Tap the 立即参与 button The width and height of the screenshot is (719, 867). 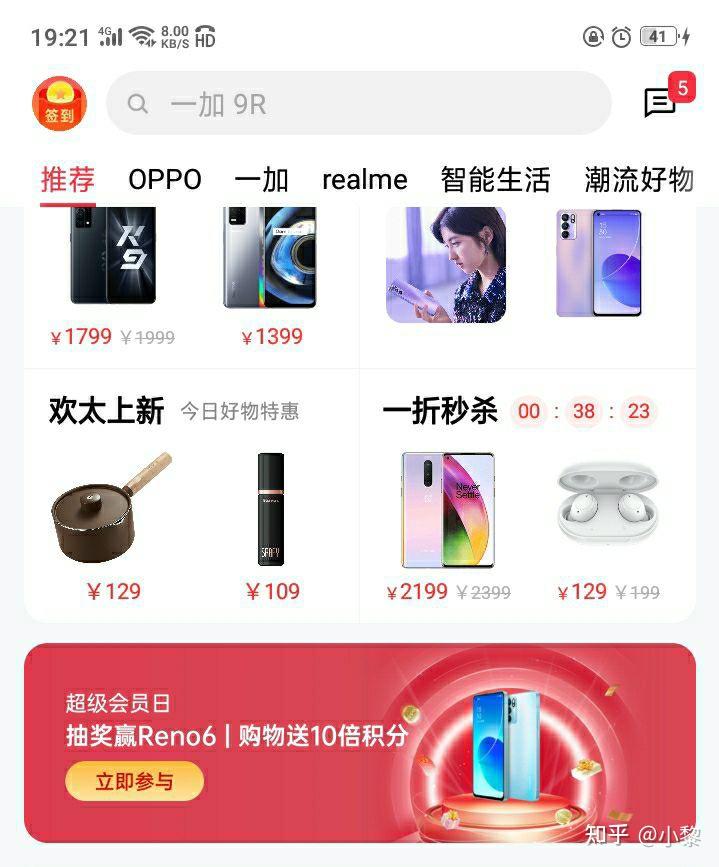click(x=134, y=781)
